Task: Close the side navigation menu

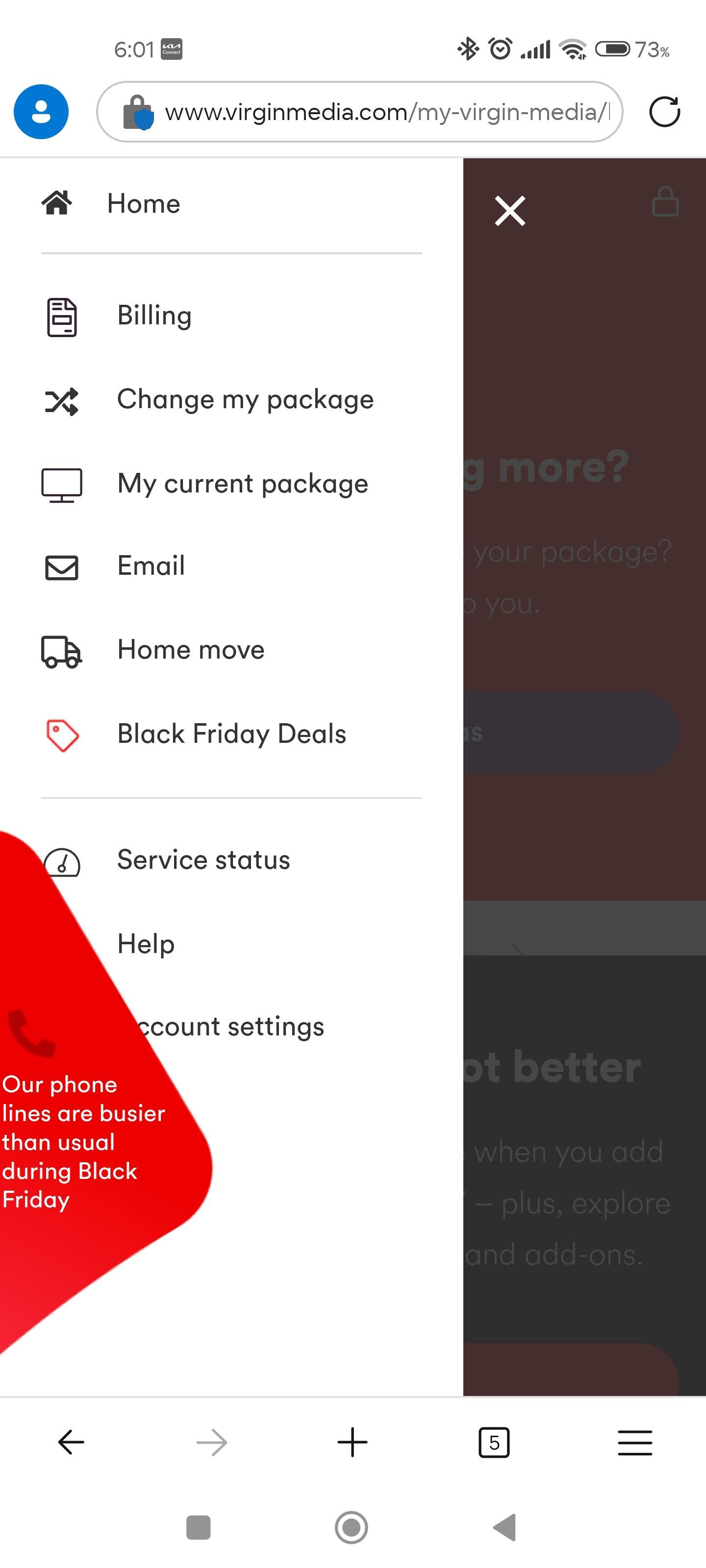Action: (510, 211)
